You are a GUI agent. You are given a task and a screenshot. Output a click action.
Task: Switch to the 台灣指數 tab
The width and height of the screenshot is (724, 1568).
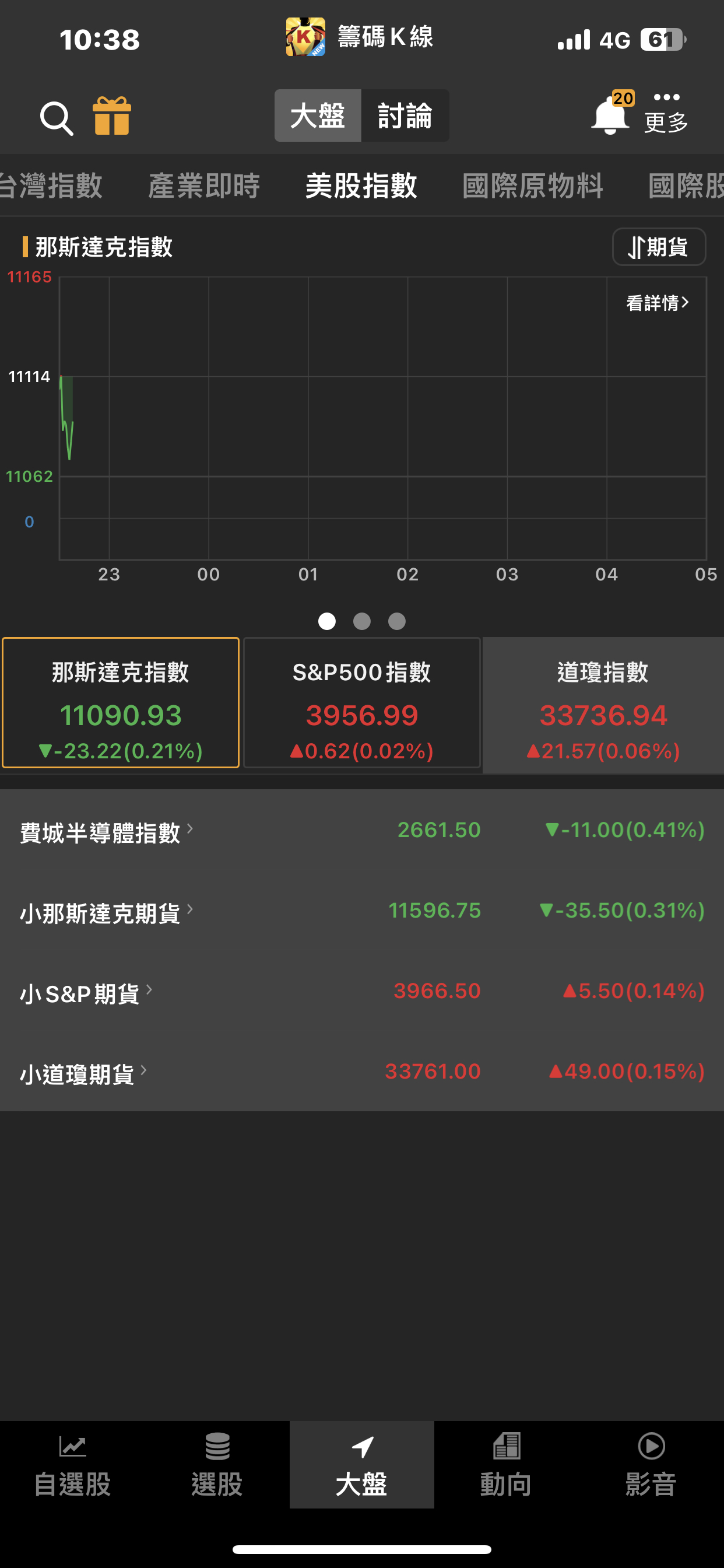(52, 185)
